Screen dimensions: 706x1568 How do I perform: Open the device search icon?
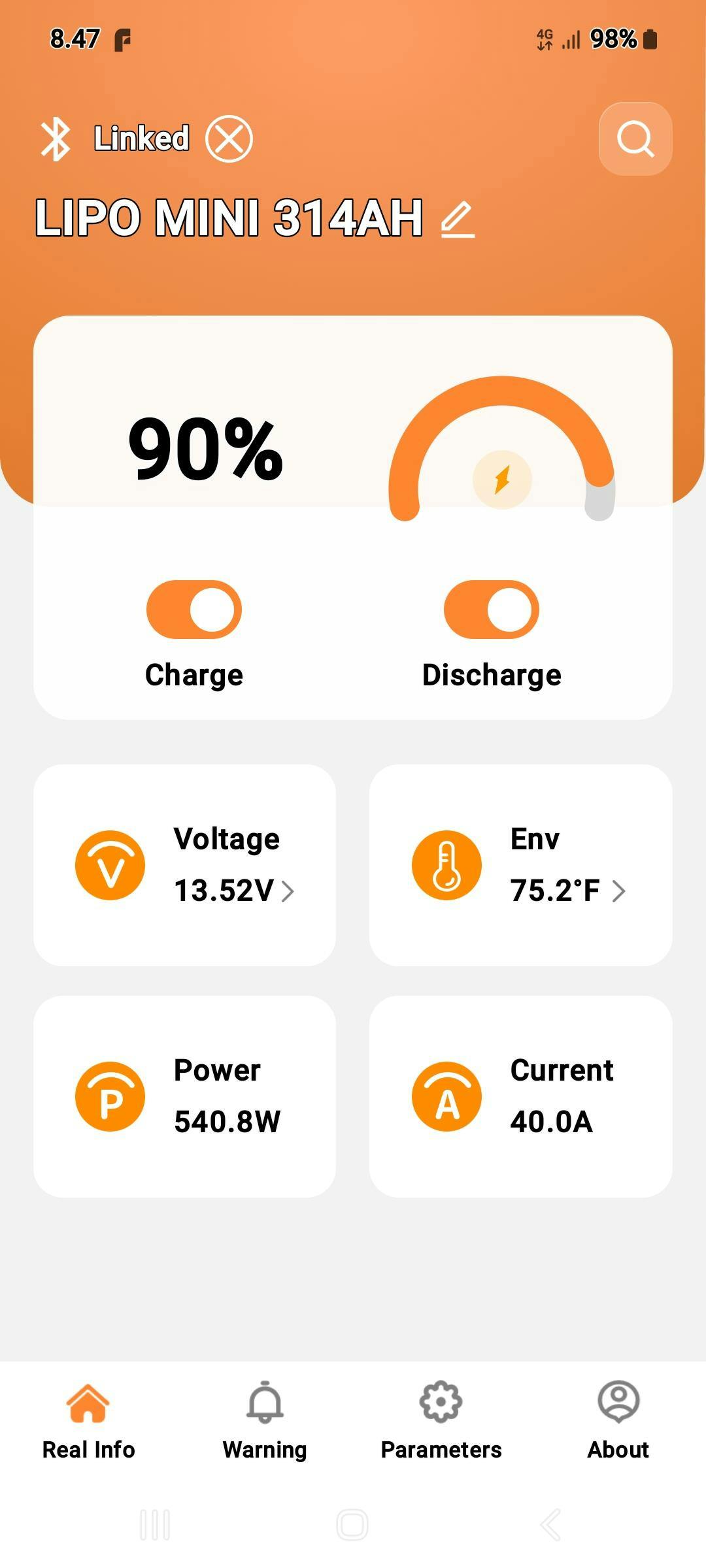[635, 139]
